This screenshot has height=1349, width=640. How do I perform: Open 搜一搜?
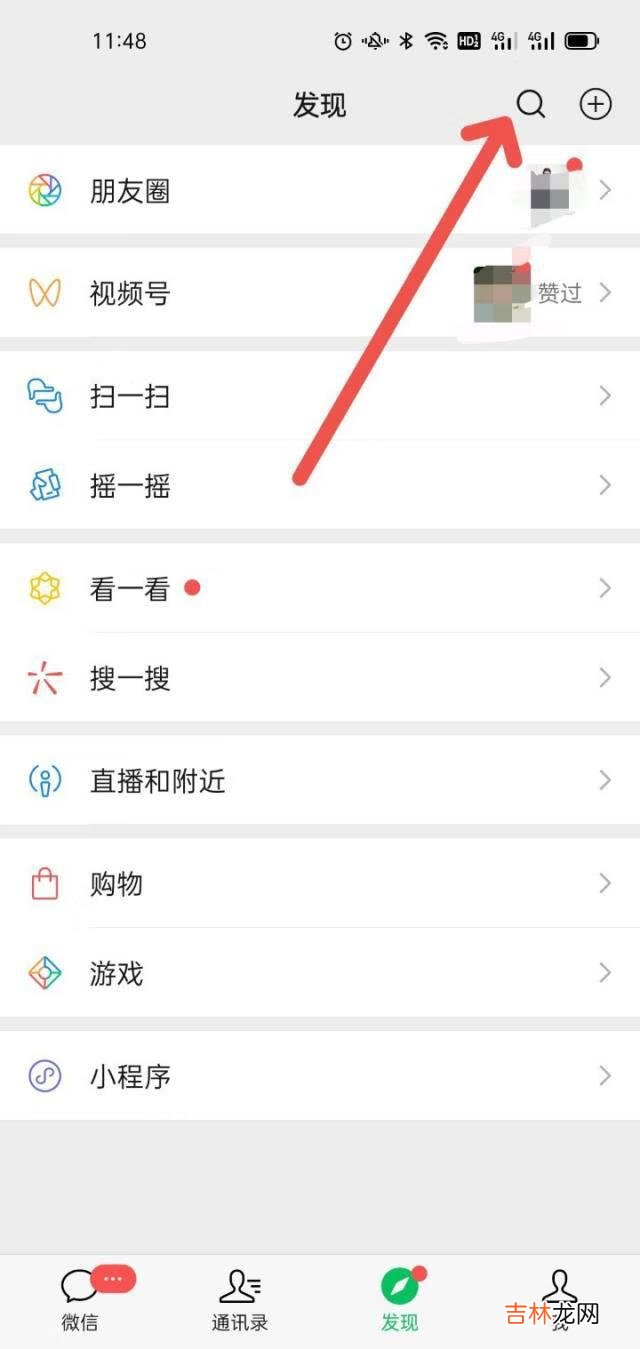[130, 679]
